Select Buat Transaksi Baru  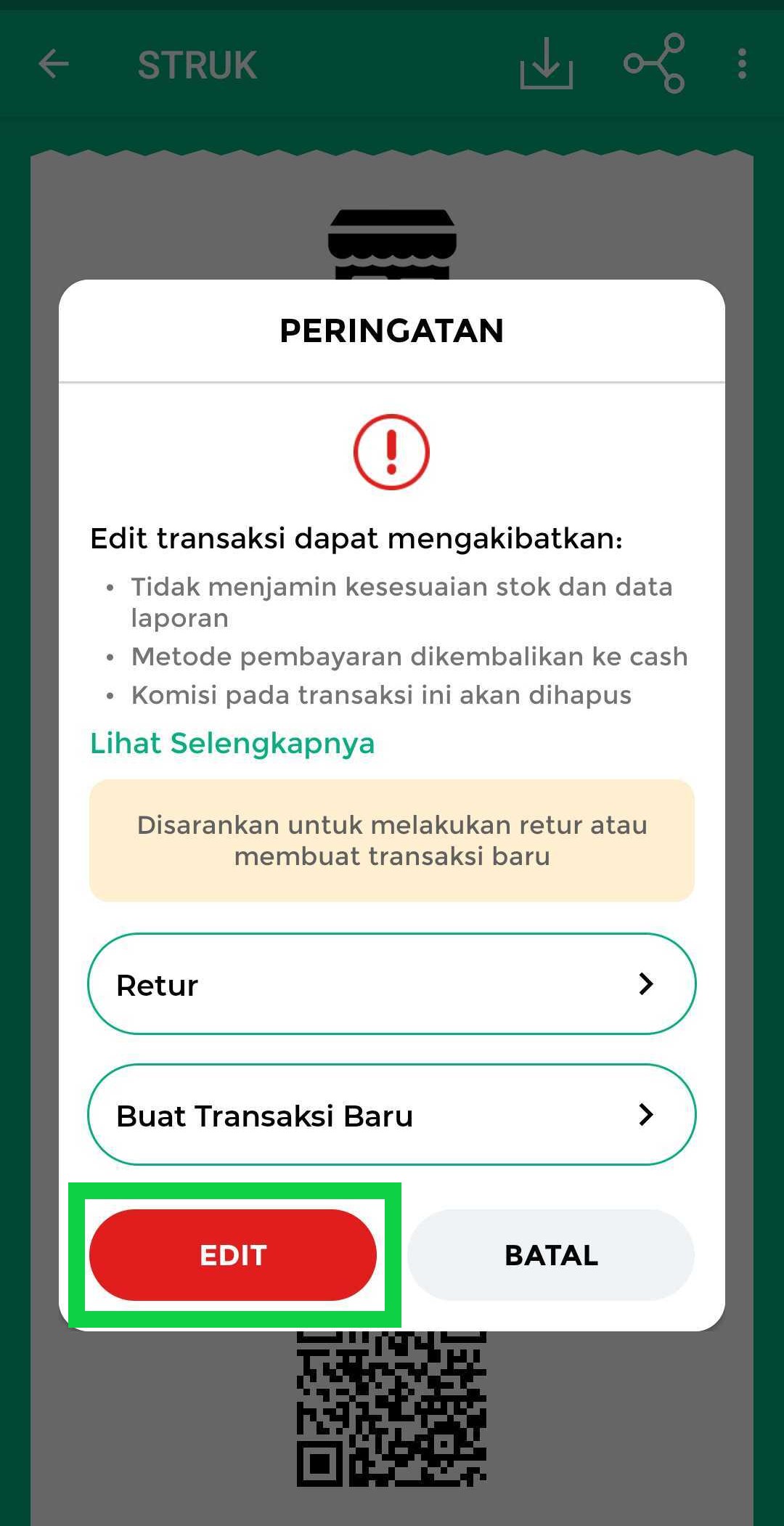(x=391, y=1115)
